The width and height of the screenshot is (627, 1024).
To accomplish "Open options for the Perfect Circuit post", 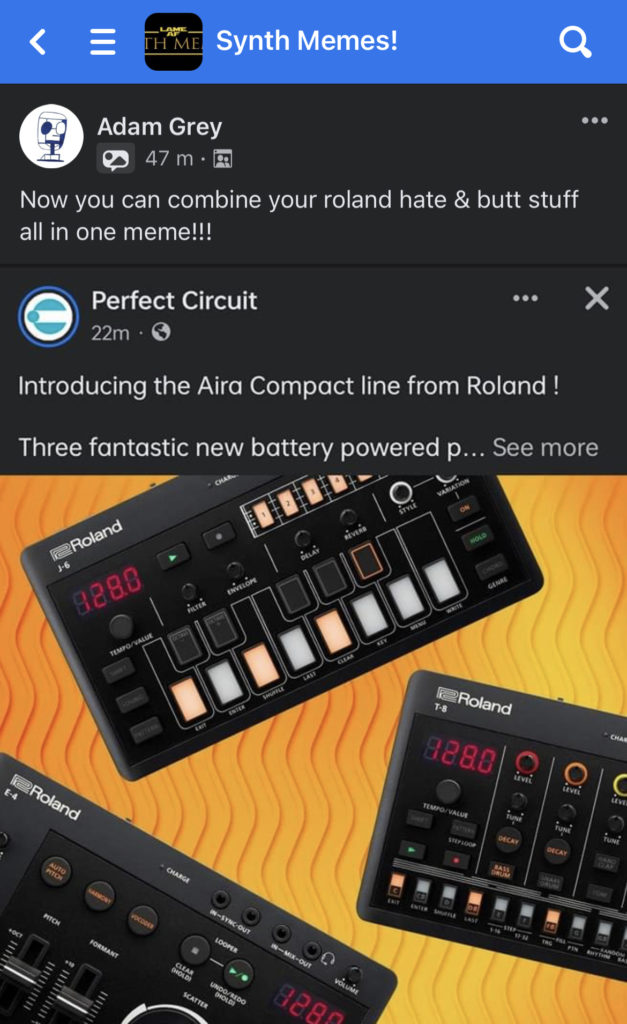I will 525,298.
